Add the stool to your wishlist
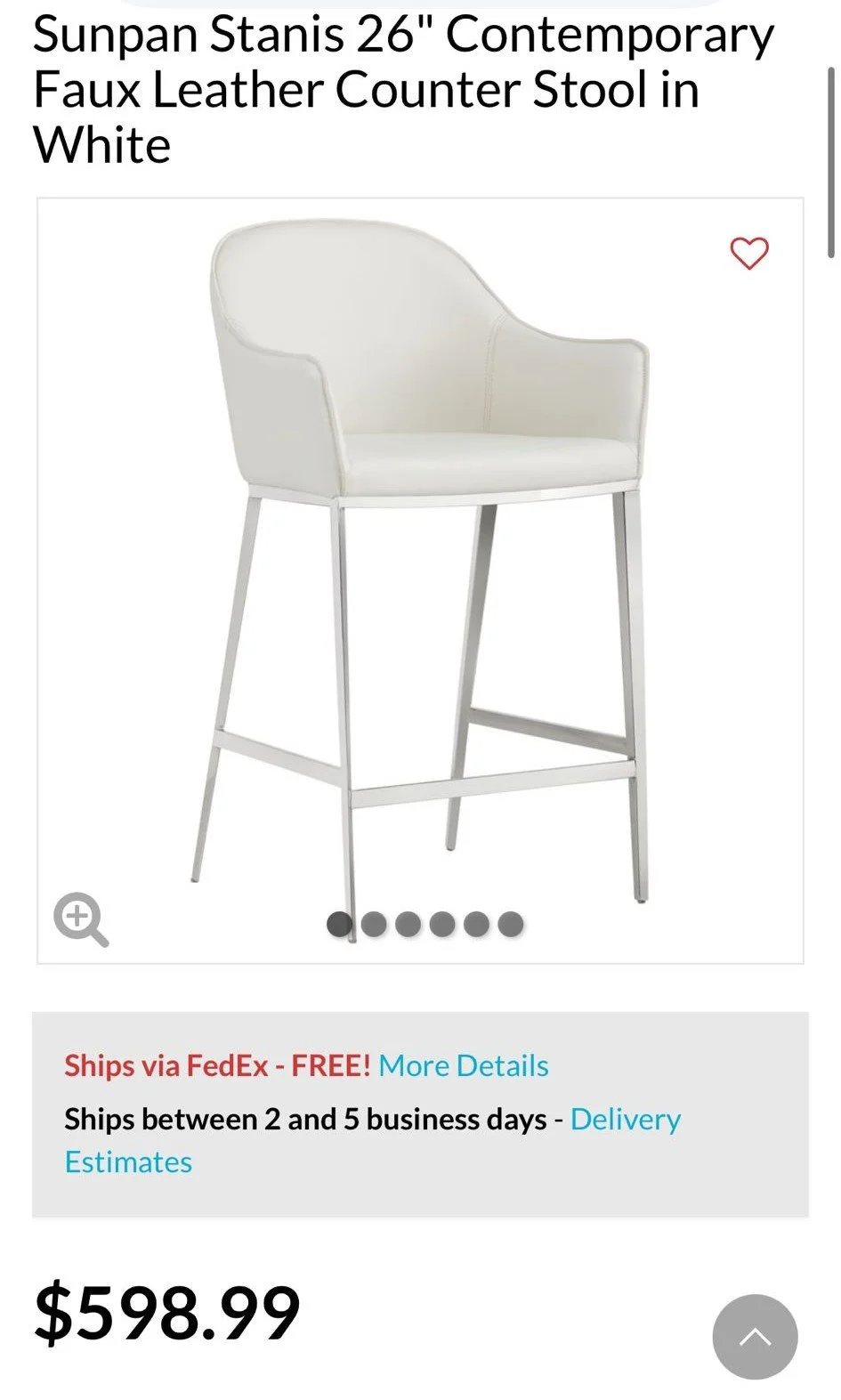 click(x=748, y=254)
